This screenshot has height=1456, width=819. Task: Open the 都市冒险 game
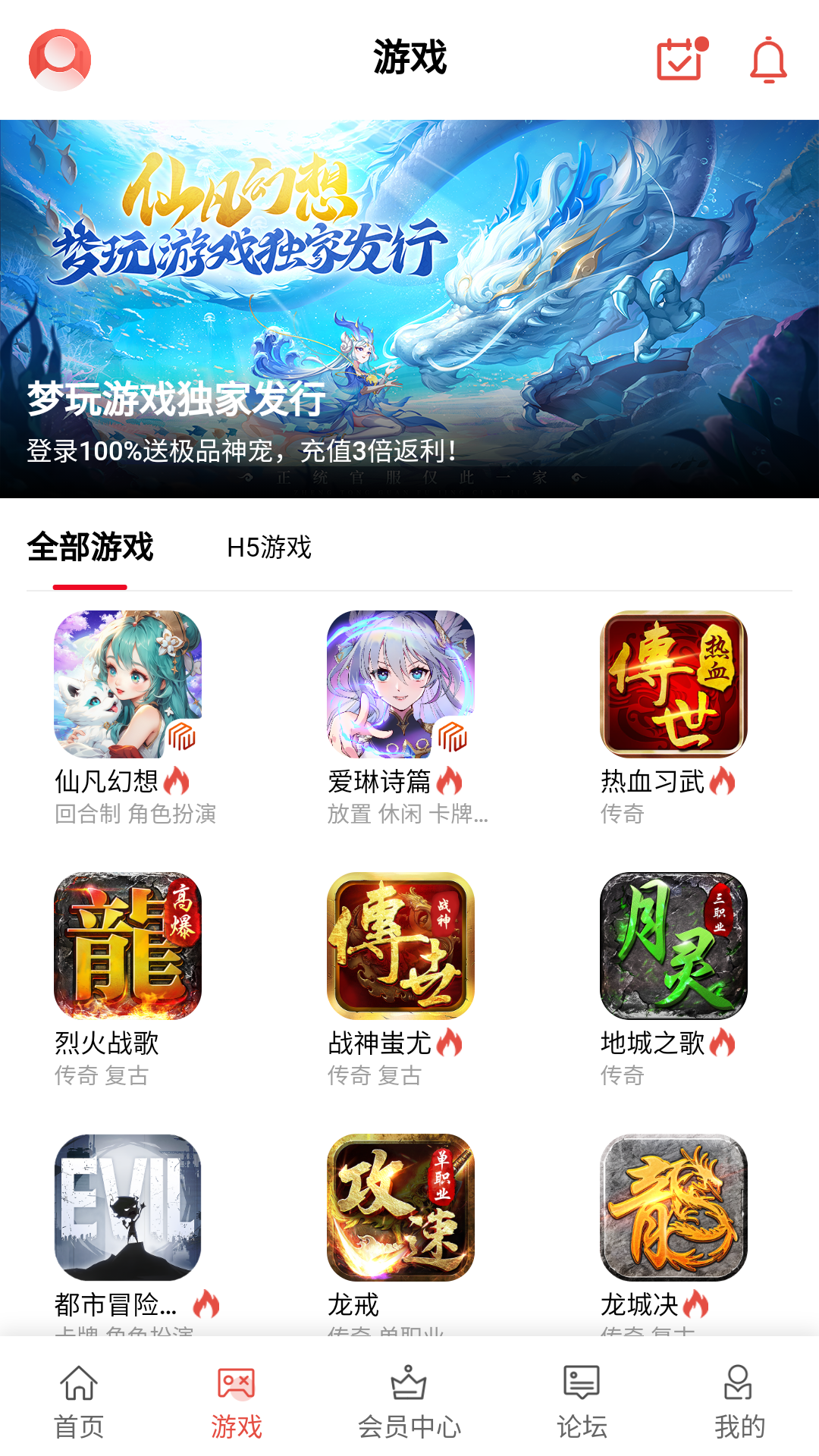click(x=128, y=1207)
